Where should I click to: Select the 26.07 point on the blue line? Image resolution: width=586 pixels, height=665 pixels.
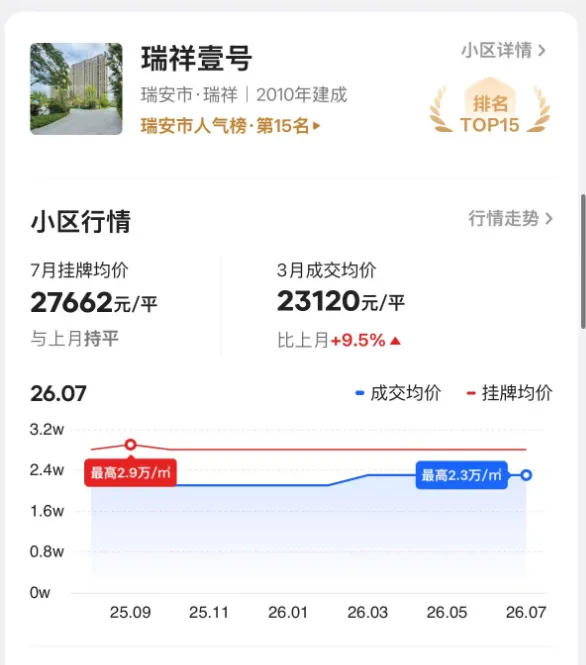click(x=526, y=475)
